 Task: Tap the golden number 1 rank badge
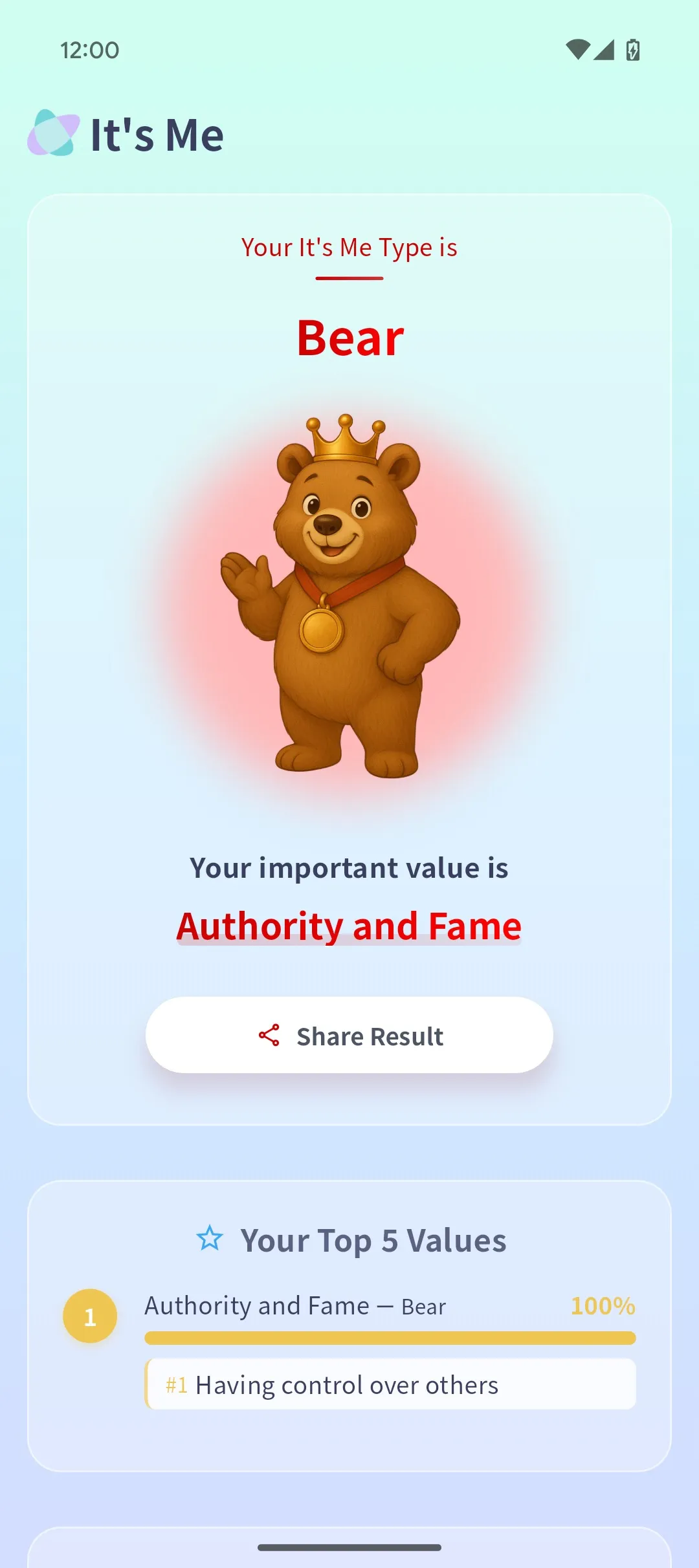(x=89, y=1315)
